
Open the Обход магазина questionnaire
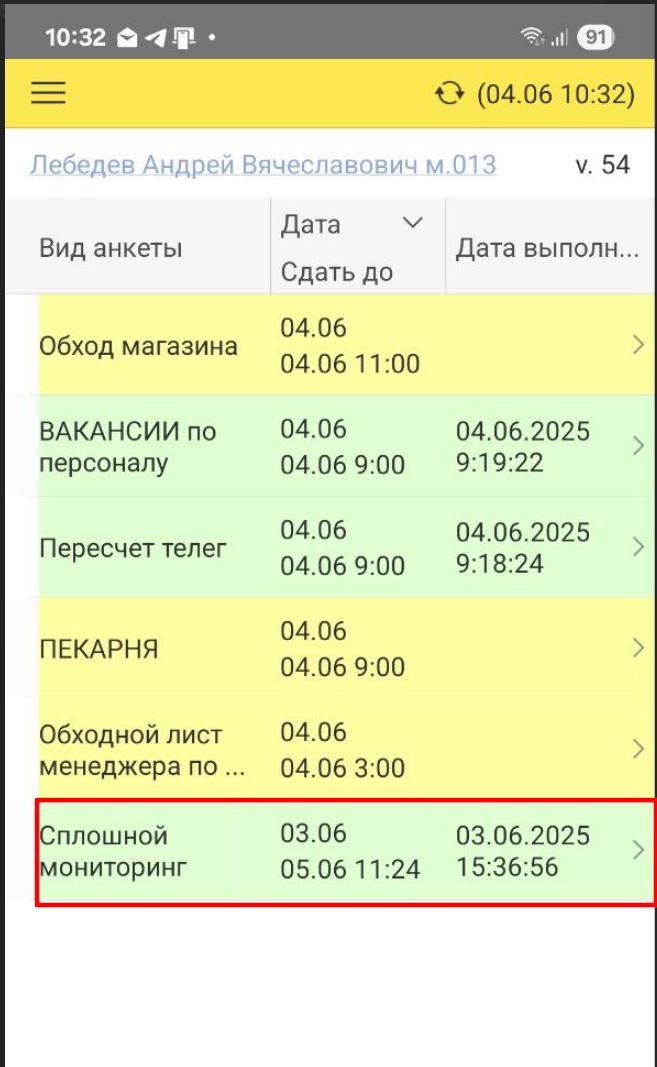pyautogui.click(x=347, y=345)
